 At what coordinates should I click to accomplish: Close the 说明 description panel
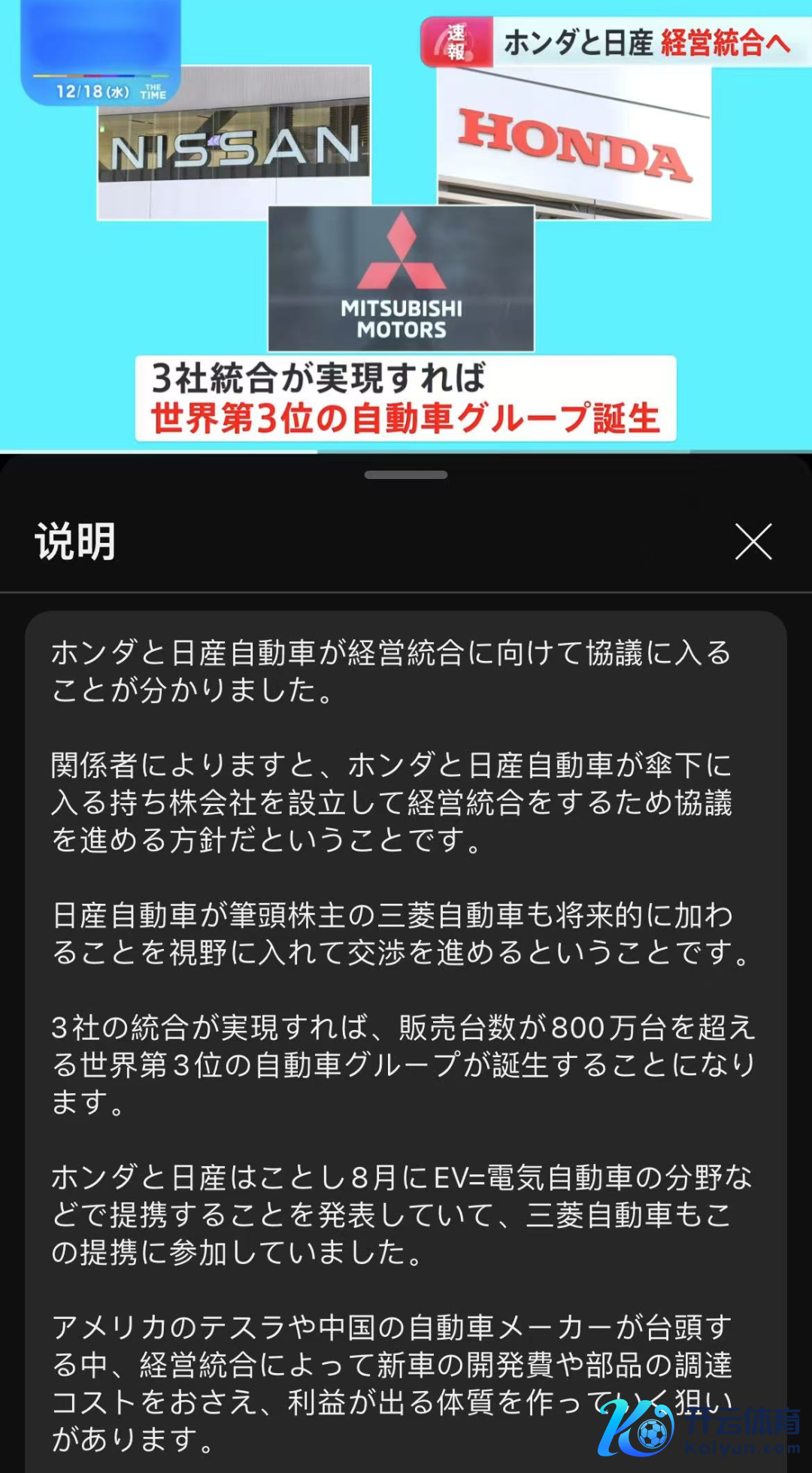(x=753, y=541)
